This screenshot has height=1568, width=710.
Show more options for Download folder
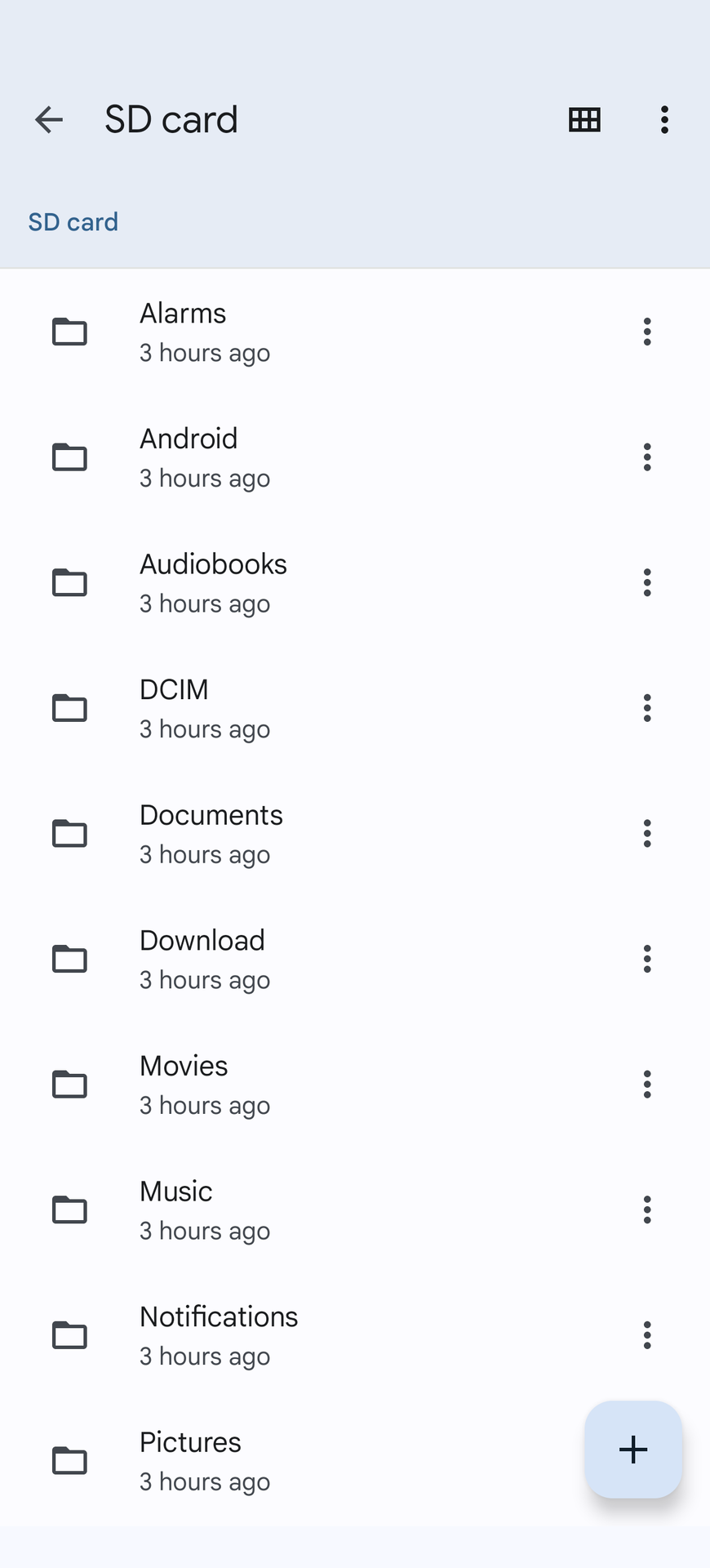(x=647, y=960)
